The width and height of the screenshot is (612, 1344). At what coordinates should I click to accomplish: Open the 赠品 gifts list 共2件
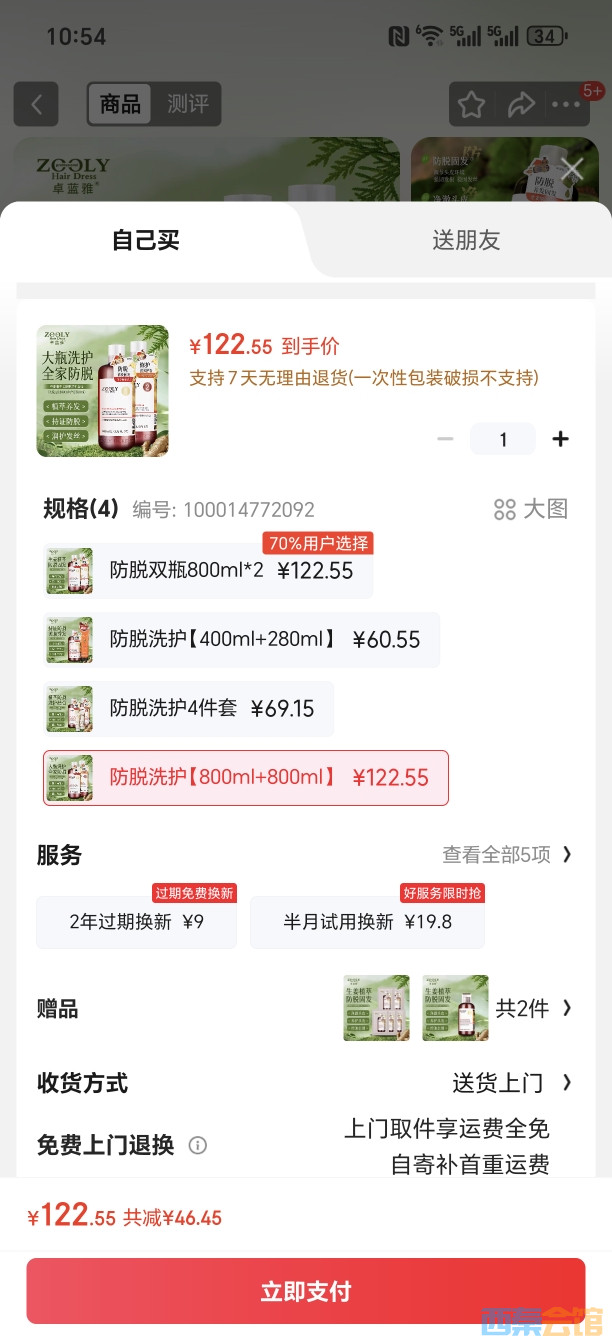(x=533, y=1008)
